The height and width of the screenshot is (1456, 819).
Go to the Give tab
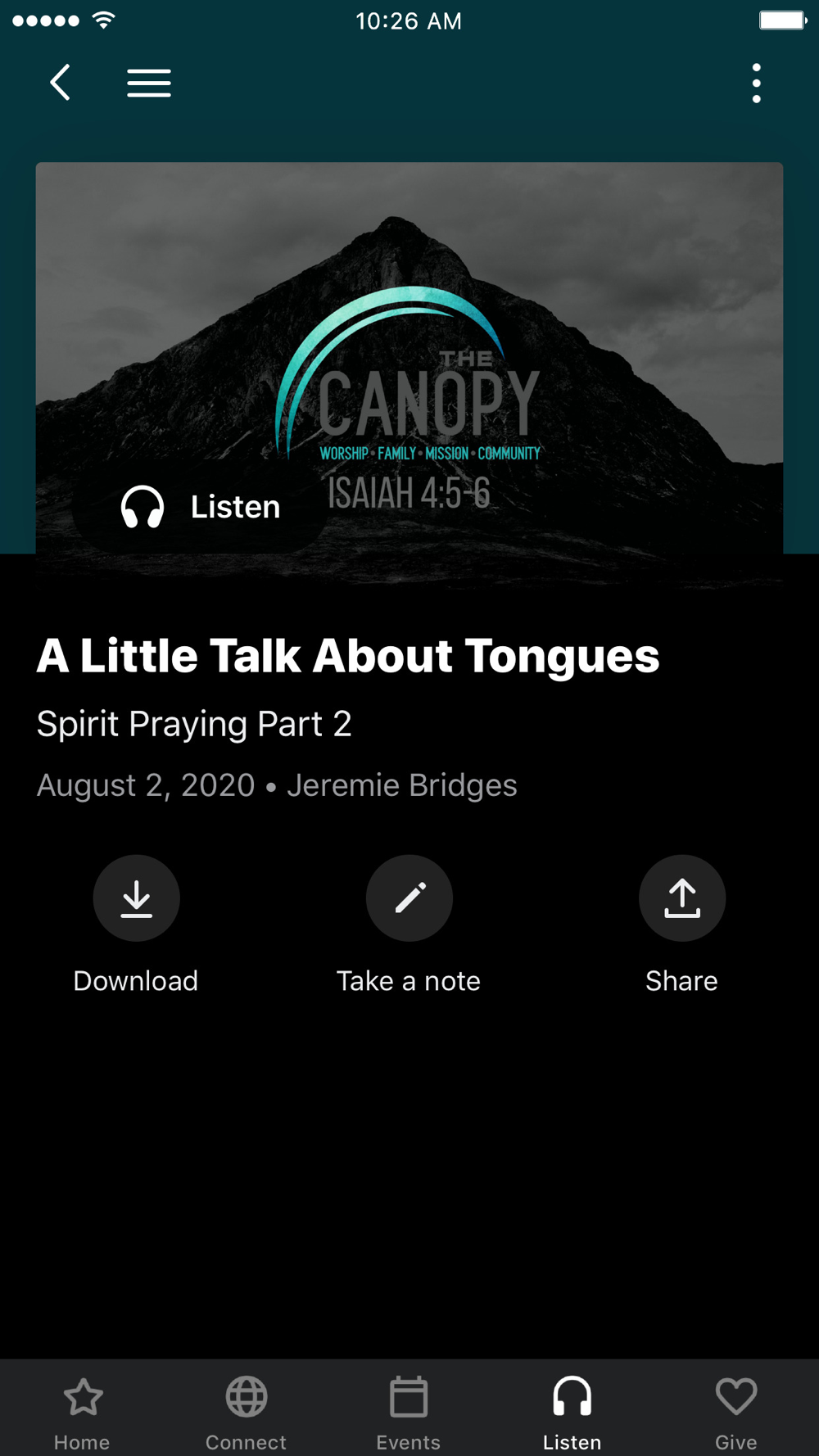pyautogui.click(x=735, y=1411)
